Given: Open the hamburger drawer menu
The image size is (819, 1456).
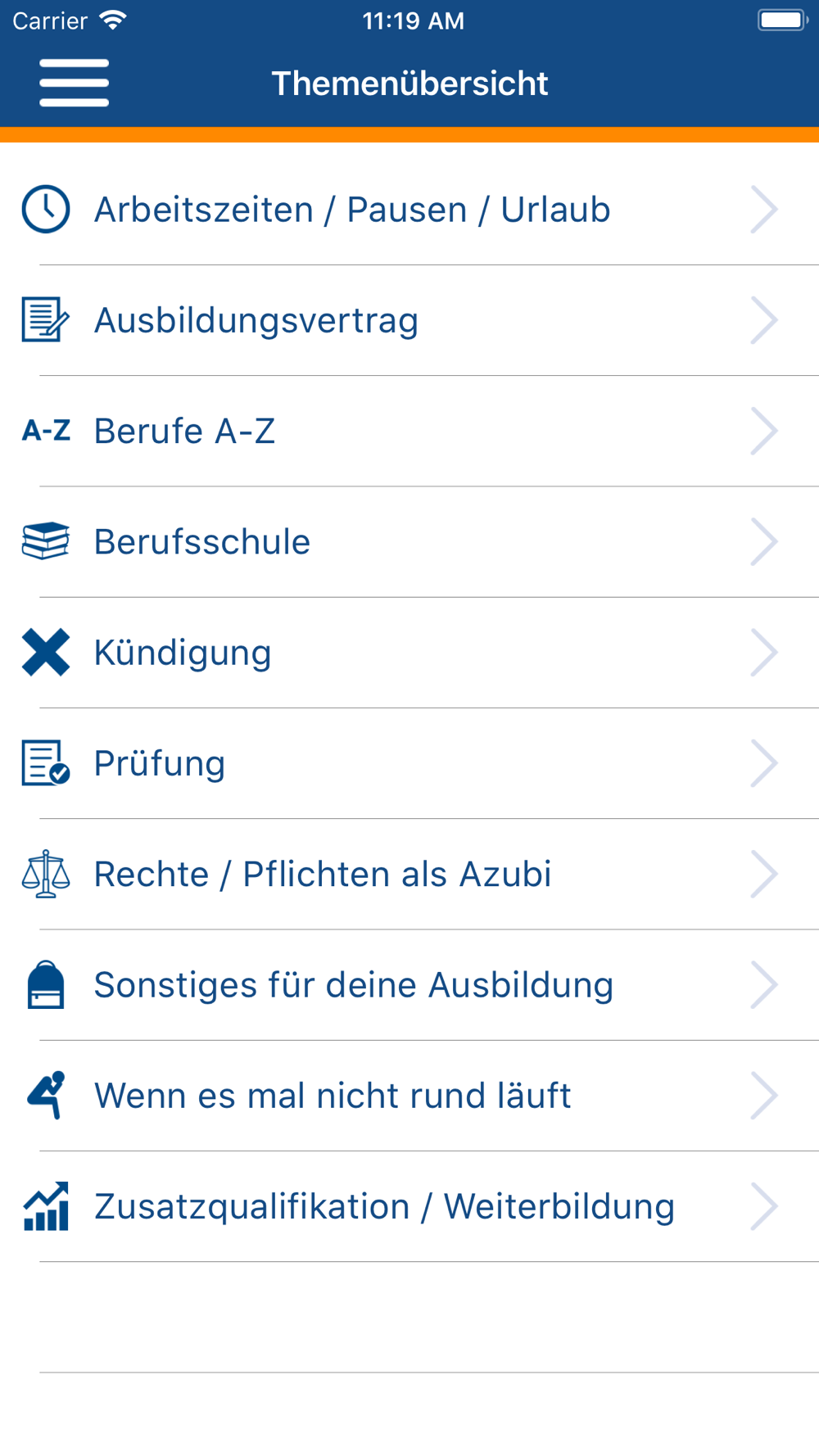Looking at the screenshot, I should (x=74, y=83).
